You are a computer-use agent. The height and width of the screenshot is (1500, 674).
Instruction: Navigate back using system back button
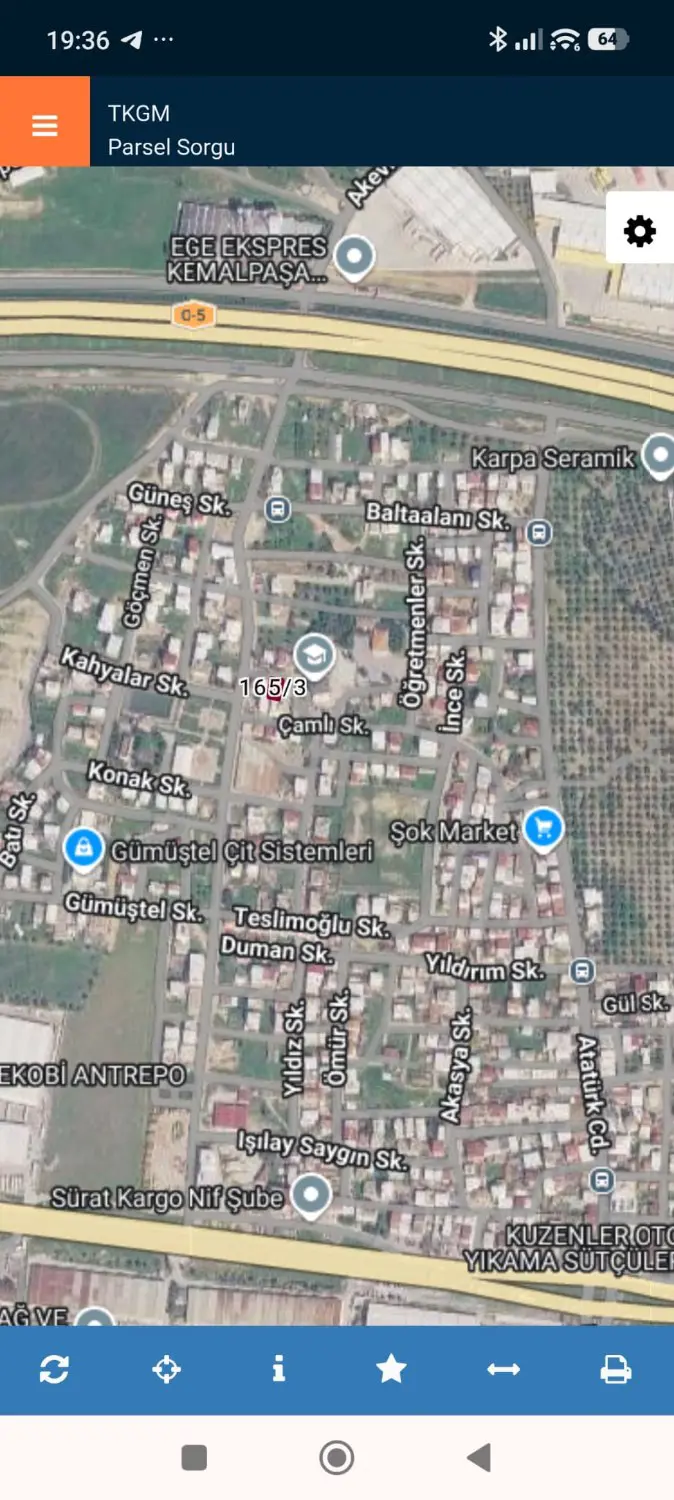pyautogui.click(x=479, y=1458)
